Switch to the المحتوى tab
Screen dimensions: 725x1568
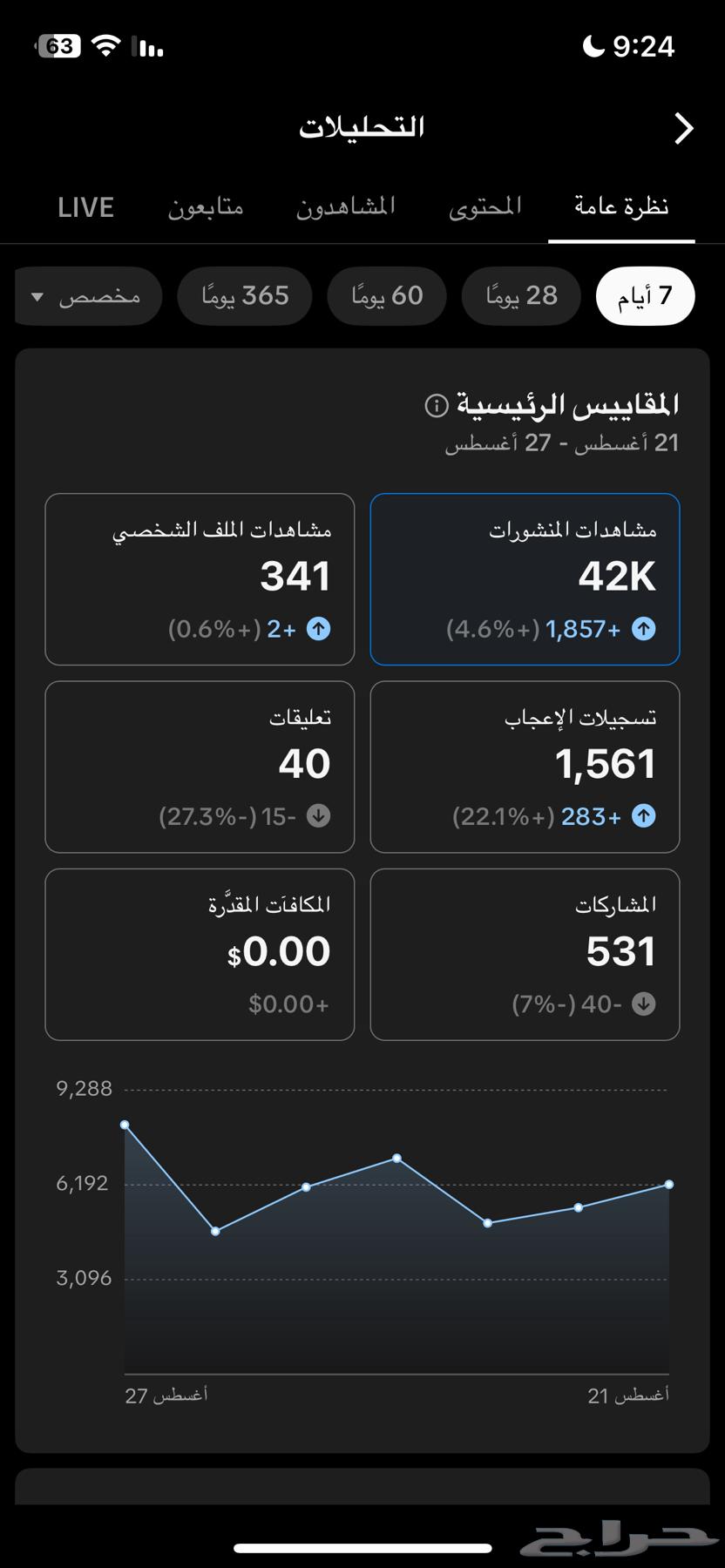pyautogui.click(x=485, y=207)
